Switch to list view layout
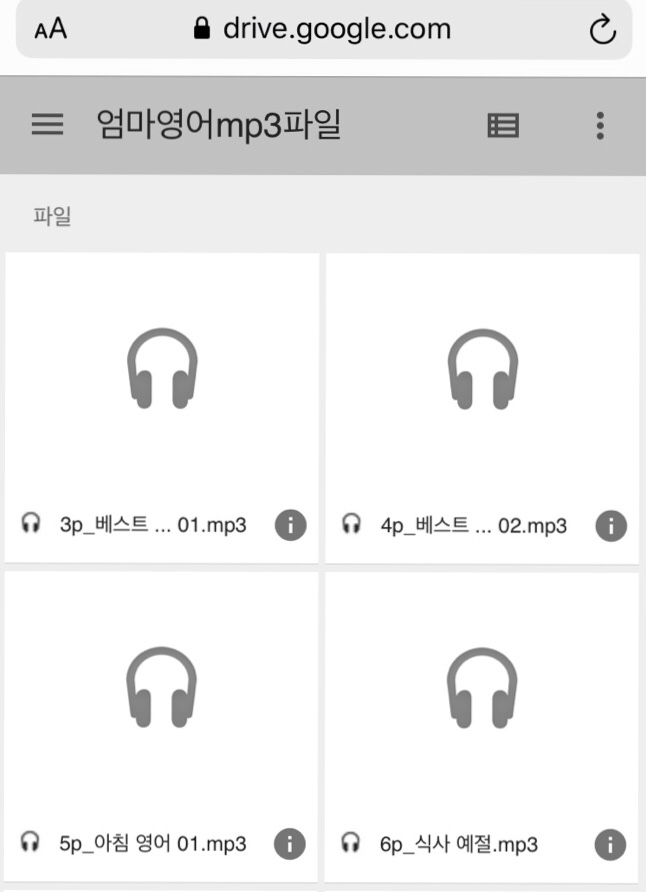Viewport: 646px width, 892px height. [503, 125]
